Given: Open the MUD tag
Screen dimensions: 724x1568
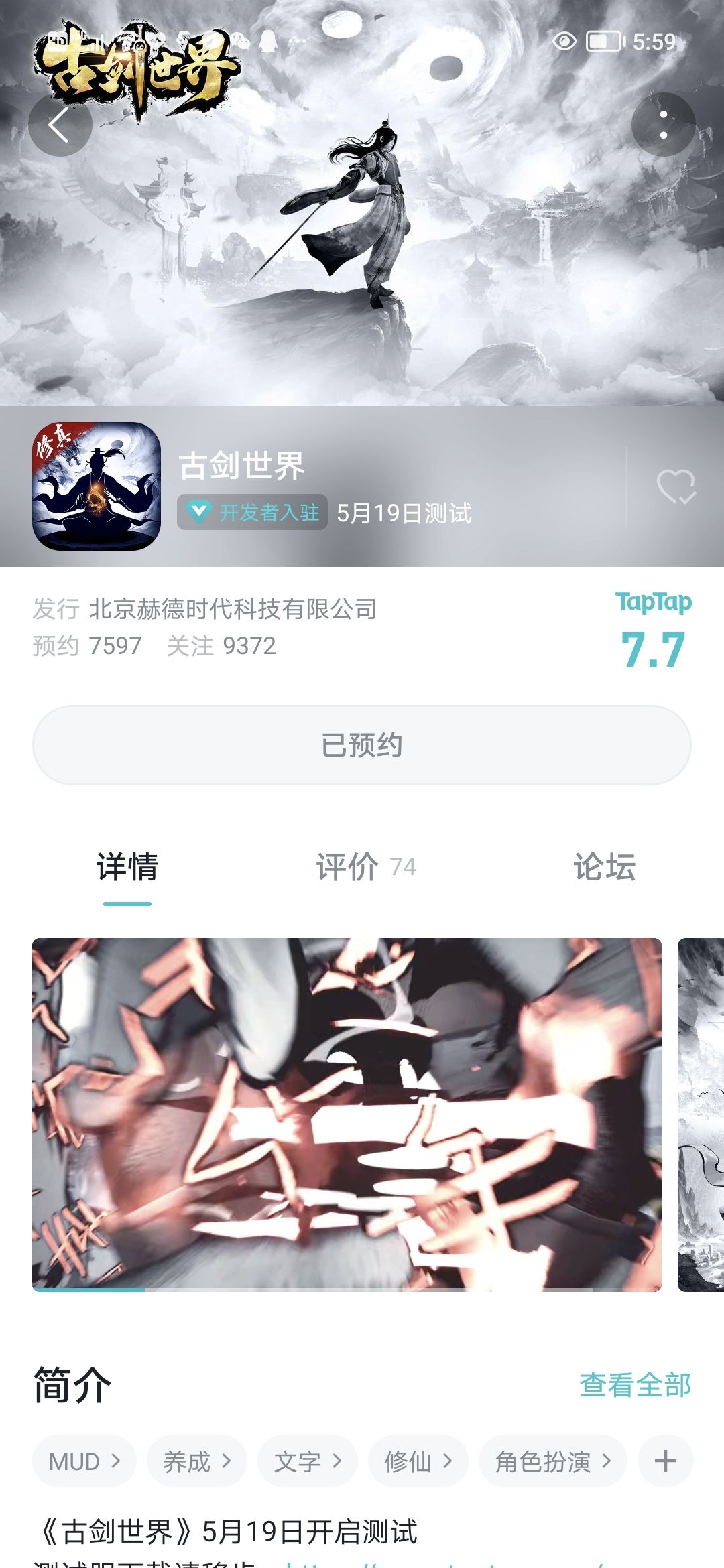Looking at the screenshot, I should [84, 1461].
